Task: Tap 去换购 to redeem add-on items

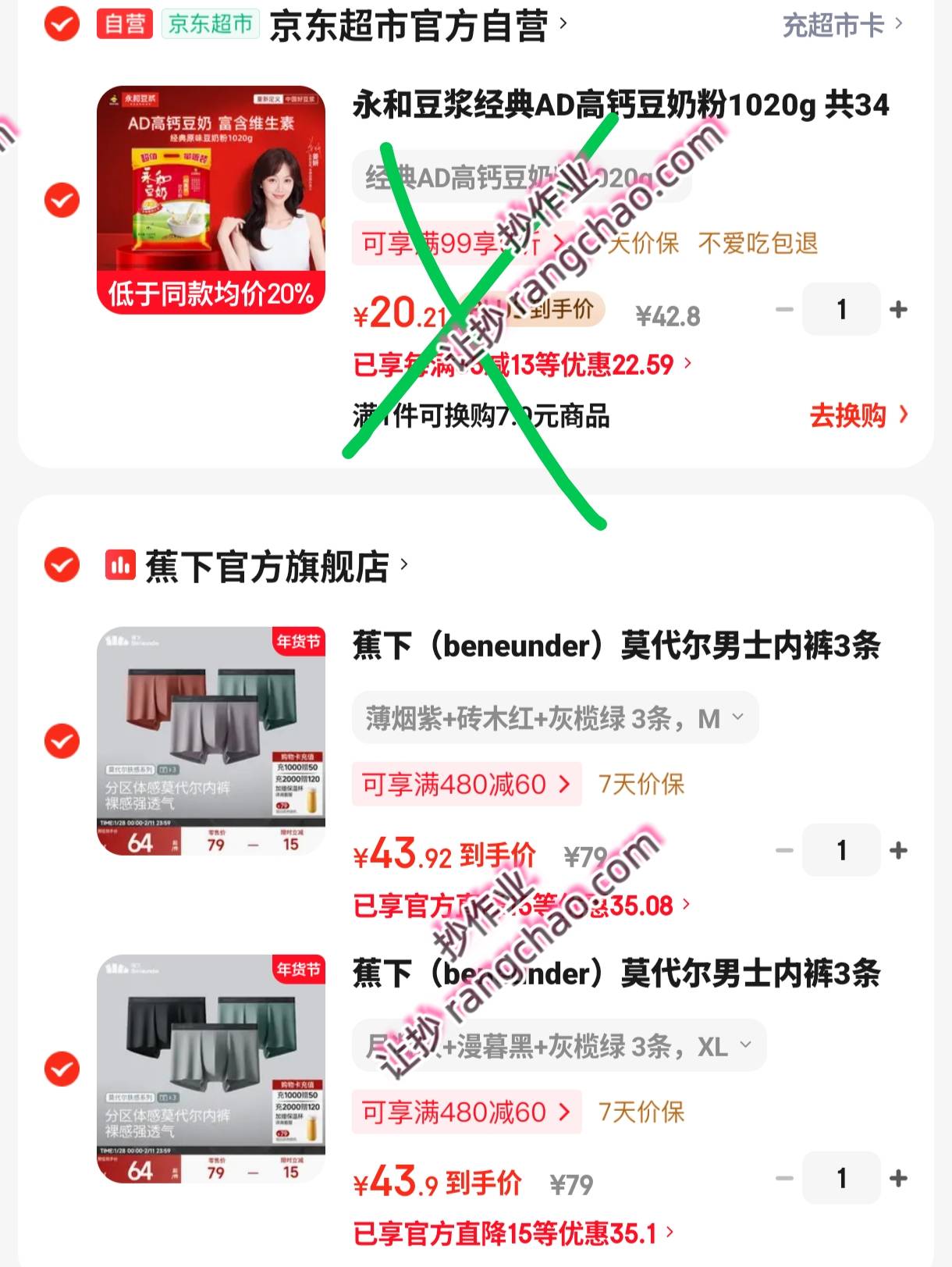Action: (858, 415)
